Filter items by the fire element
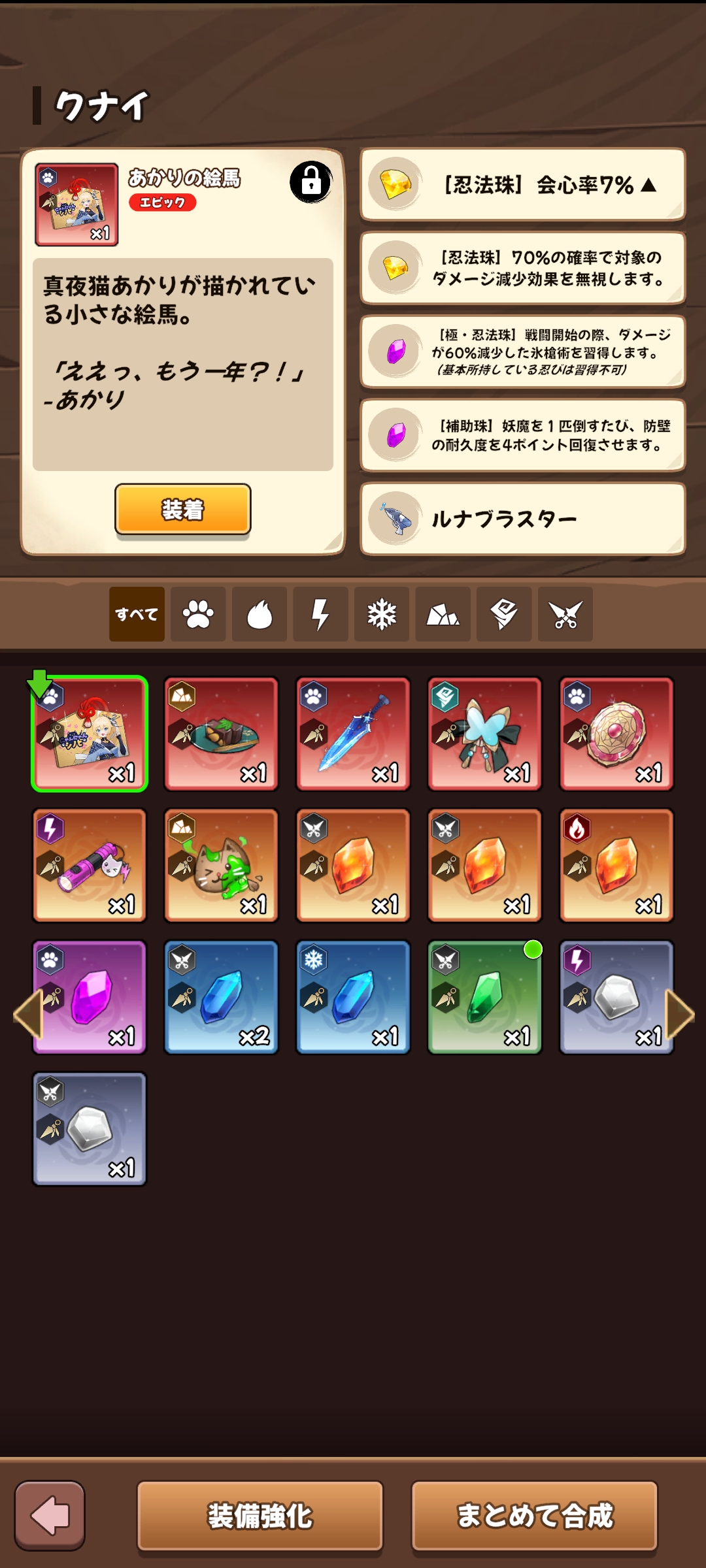 260,614
